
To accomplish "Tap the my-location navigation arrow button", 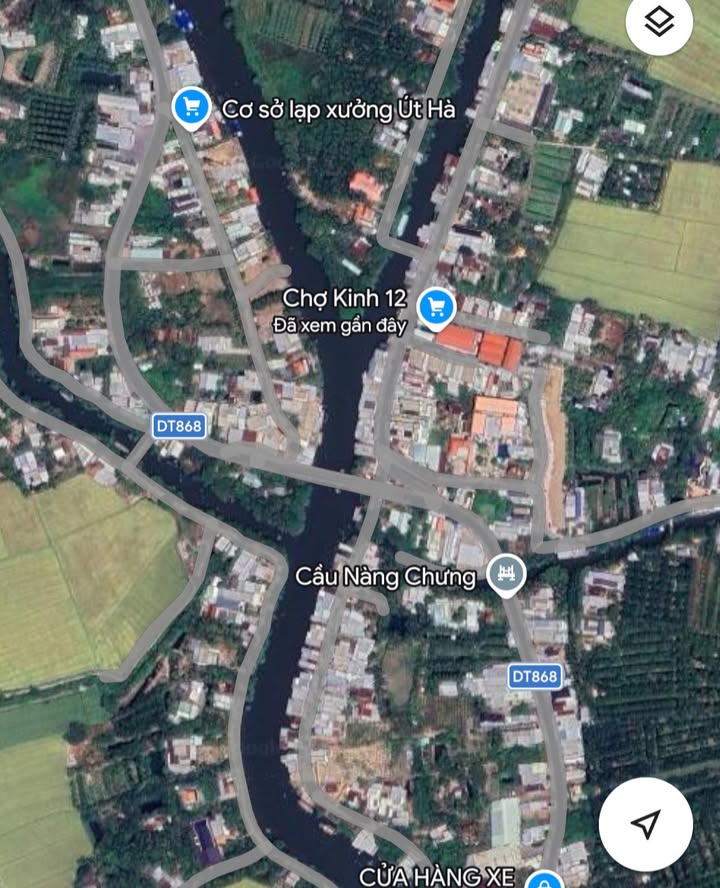I will (645, 823).
